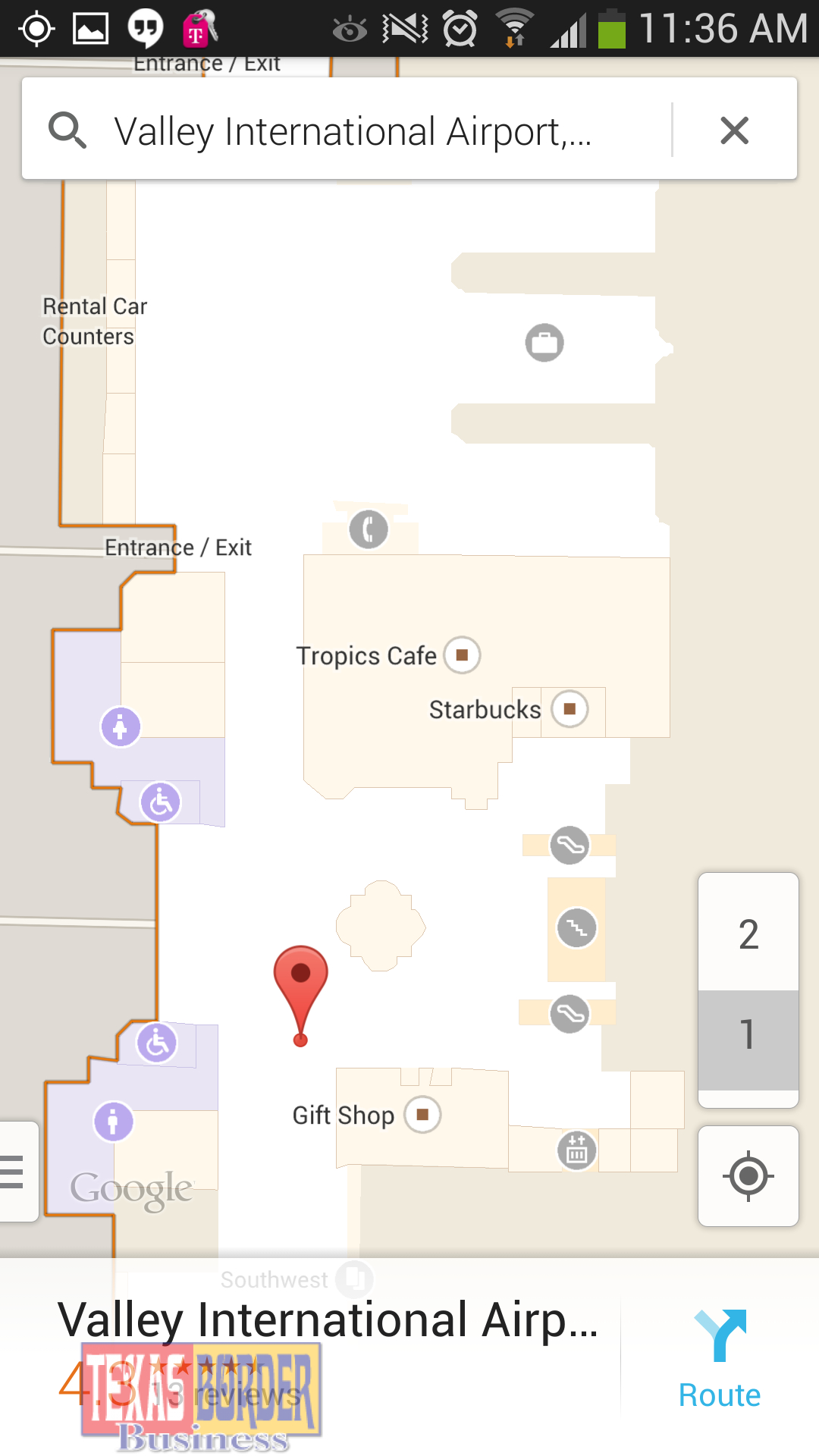Tap the Gift Shop marker

click(x=422, y=1115)
